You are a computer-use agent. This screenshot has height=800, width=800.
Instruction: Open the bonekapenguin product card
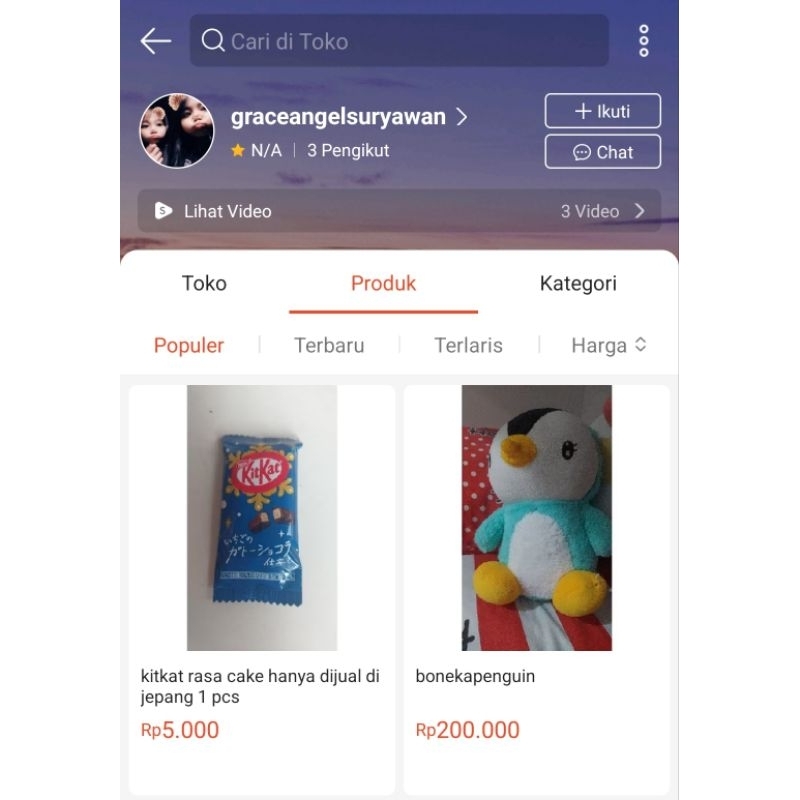[x=536, y=589]
